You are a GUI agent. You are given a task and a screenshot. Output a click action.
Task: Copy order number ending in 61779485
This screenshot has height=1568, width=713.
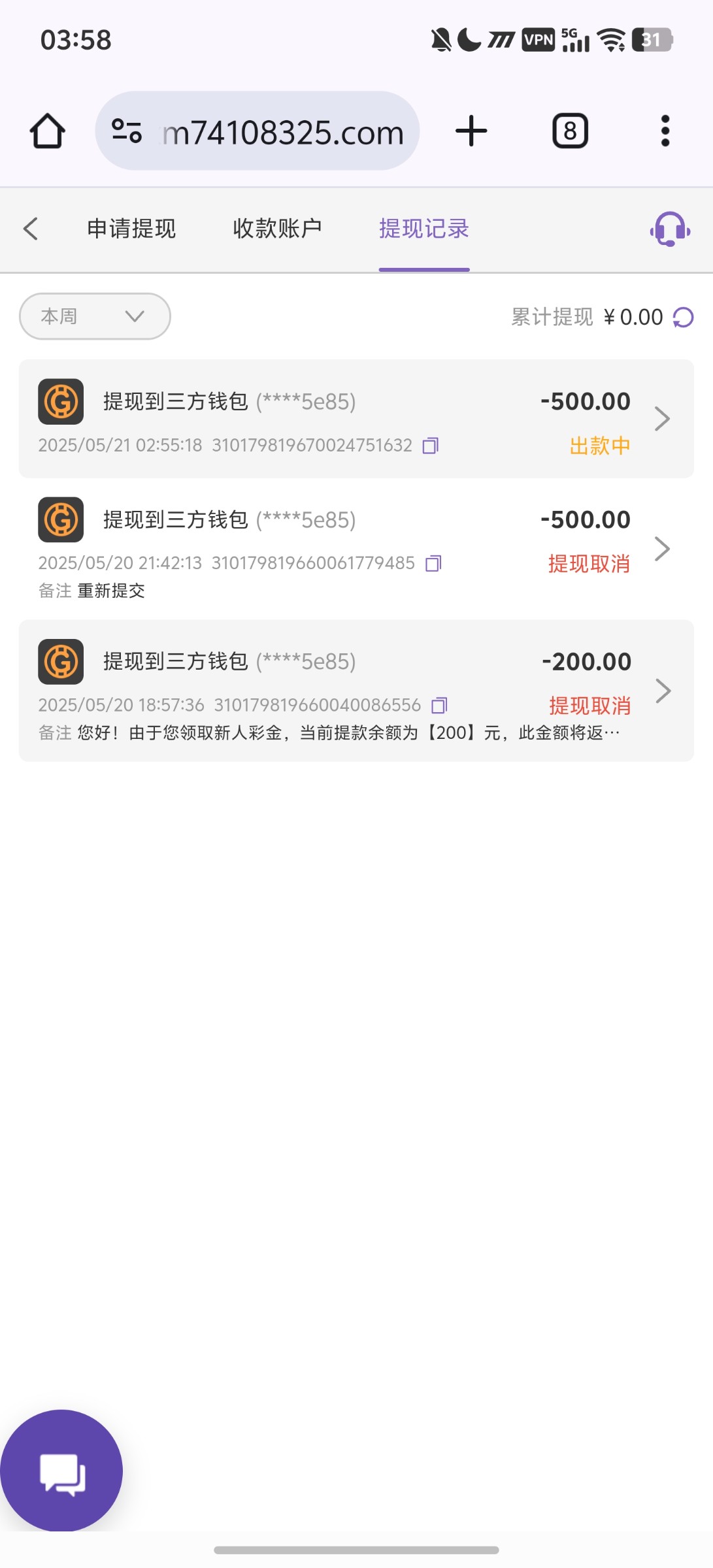433,563
